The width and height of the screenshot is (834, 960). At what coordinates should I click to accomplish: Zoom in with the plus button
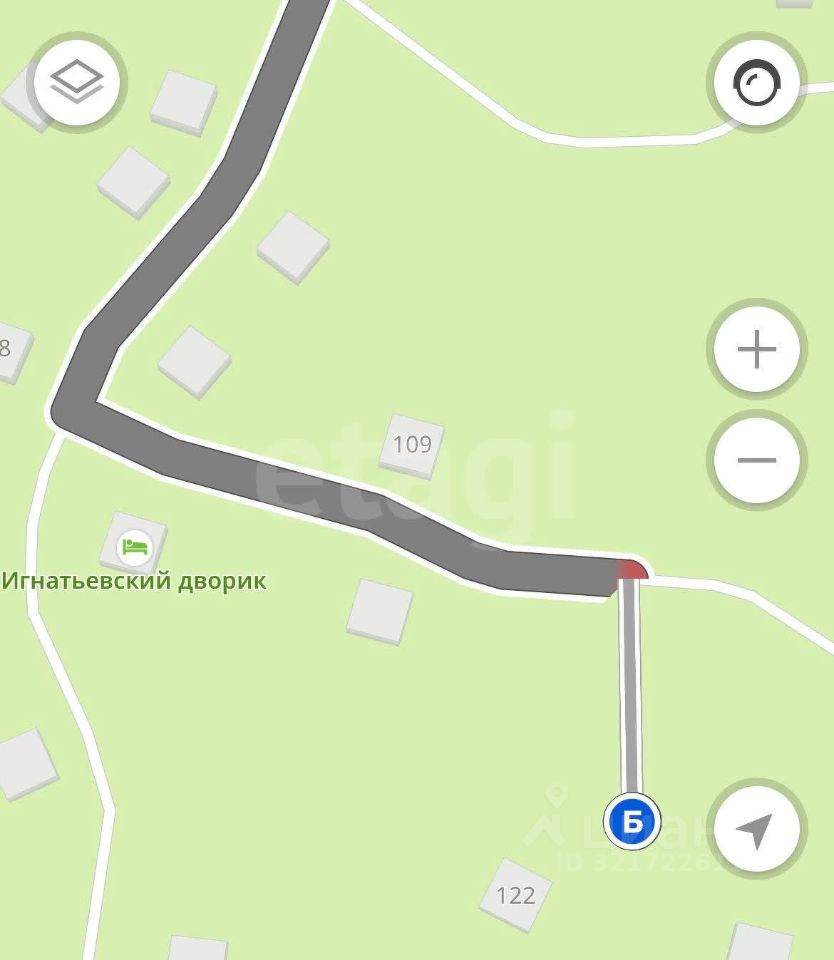click(x=757, y=350)
